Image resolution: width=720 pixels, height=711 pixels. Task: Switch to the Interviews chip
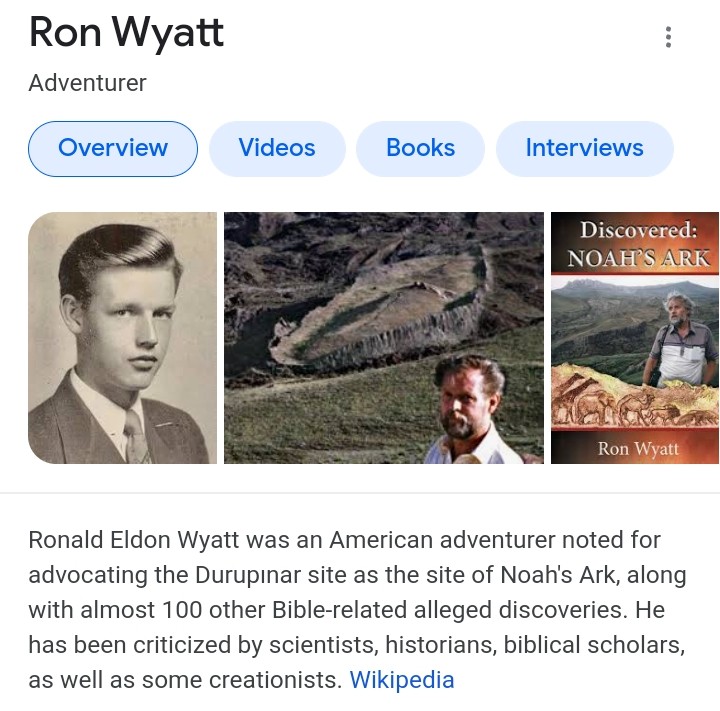[x=584, y=148]
